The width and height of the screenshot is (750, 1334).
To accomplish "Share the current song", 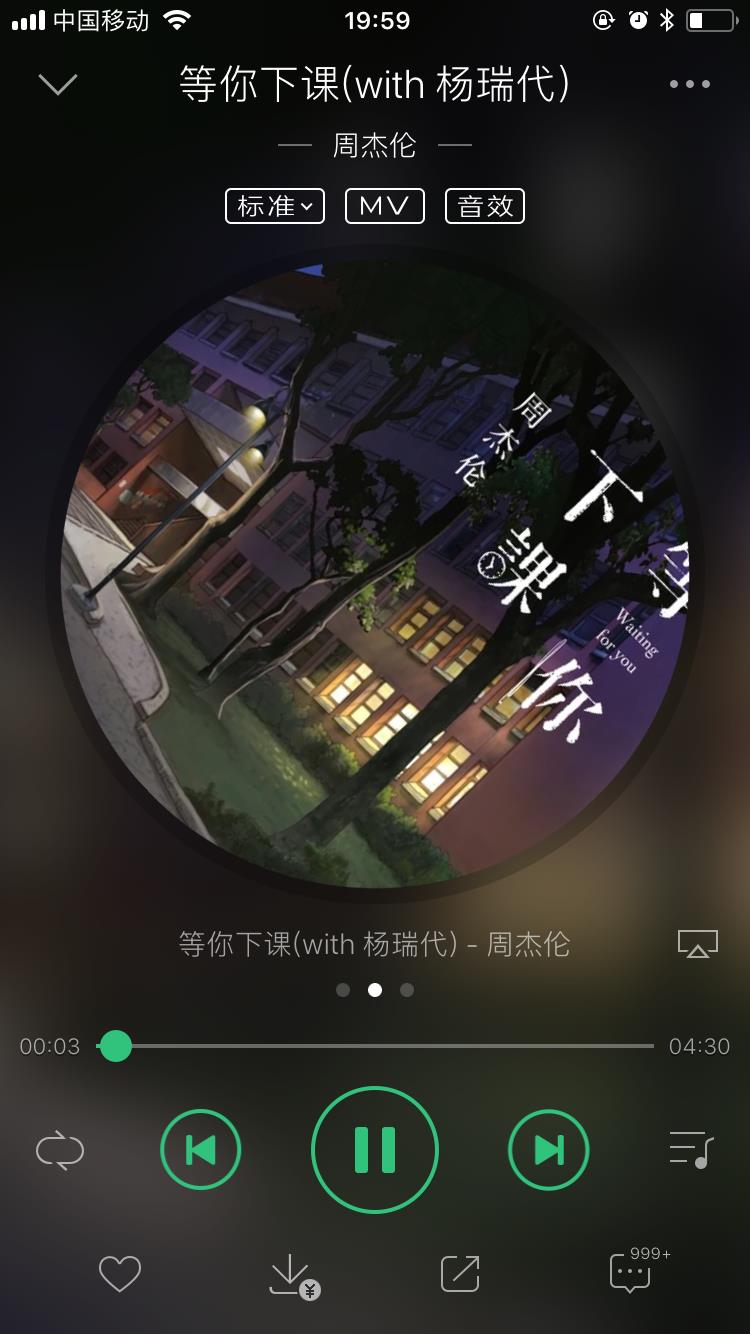I will tap(460, 1274).
